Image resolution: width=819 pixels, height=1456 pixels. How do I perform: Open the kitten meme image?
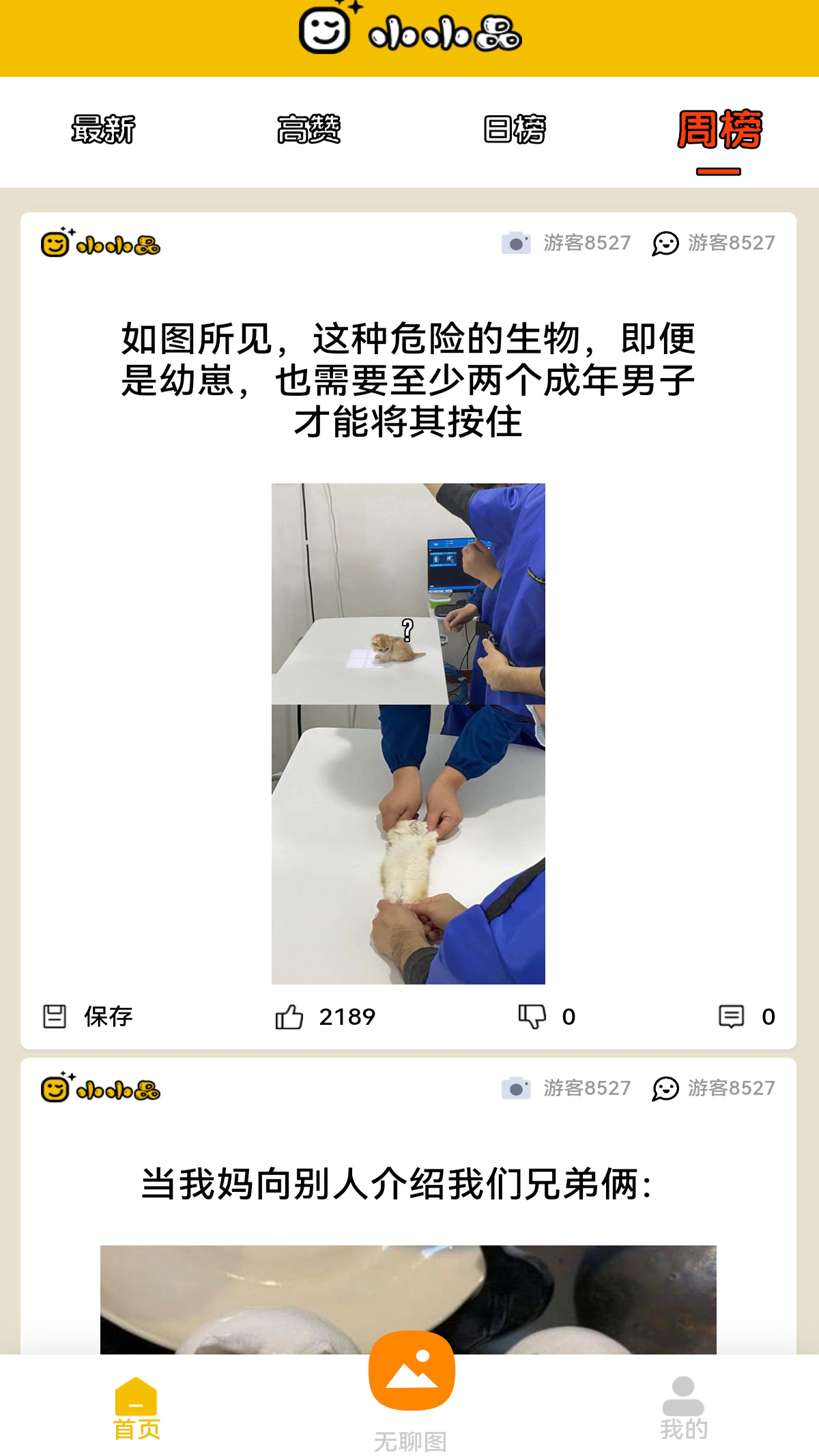pyautogui.click(x=408, y=733)
